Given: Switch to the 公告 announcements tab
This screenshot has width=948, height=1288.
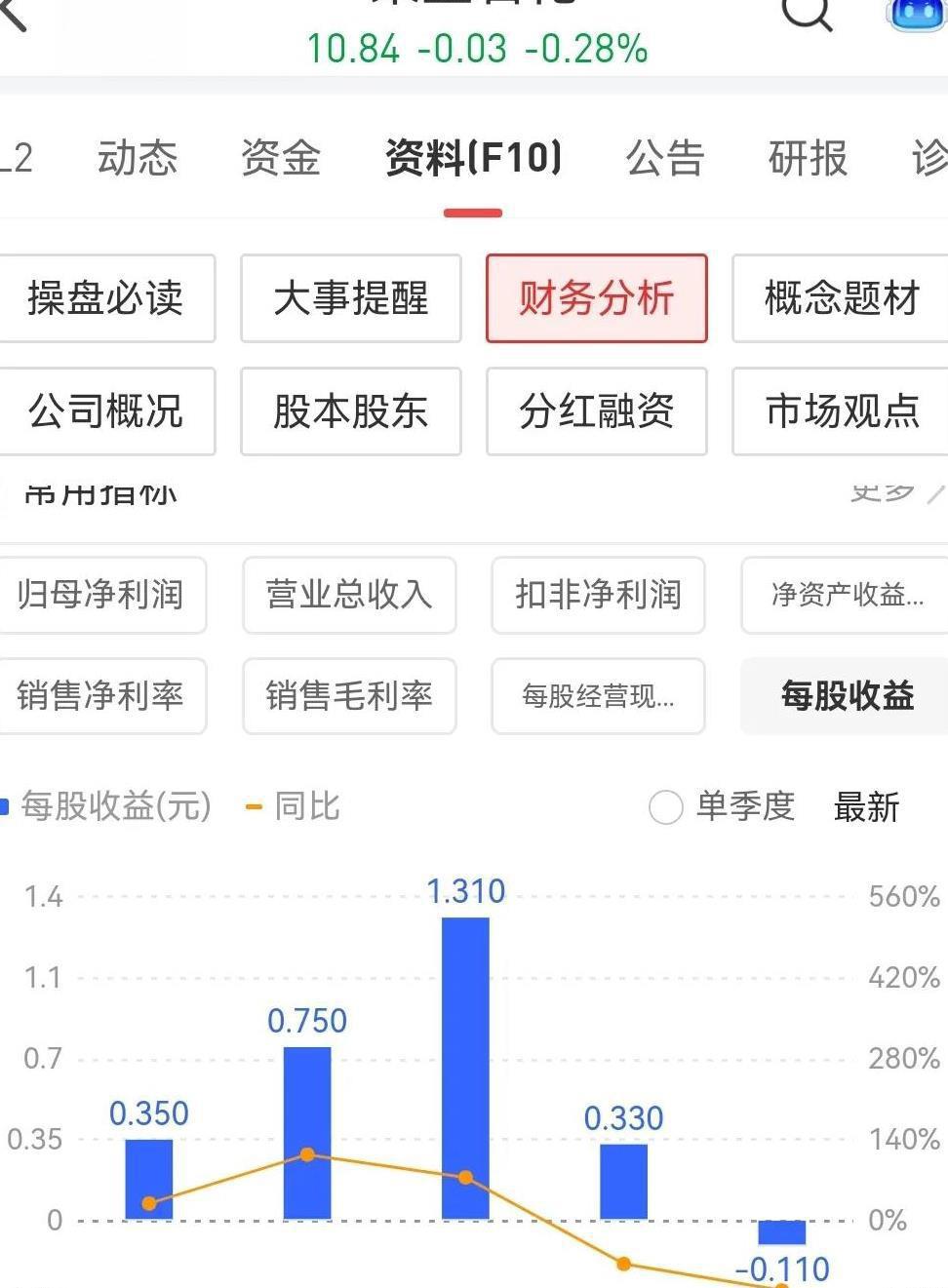Looking at the screenshot, I should (663, 159).
